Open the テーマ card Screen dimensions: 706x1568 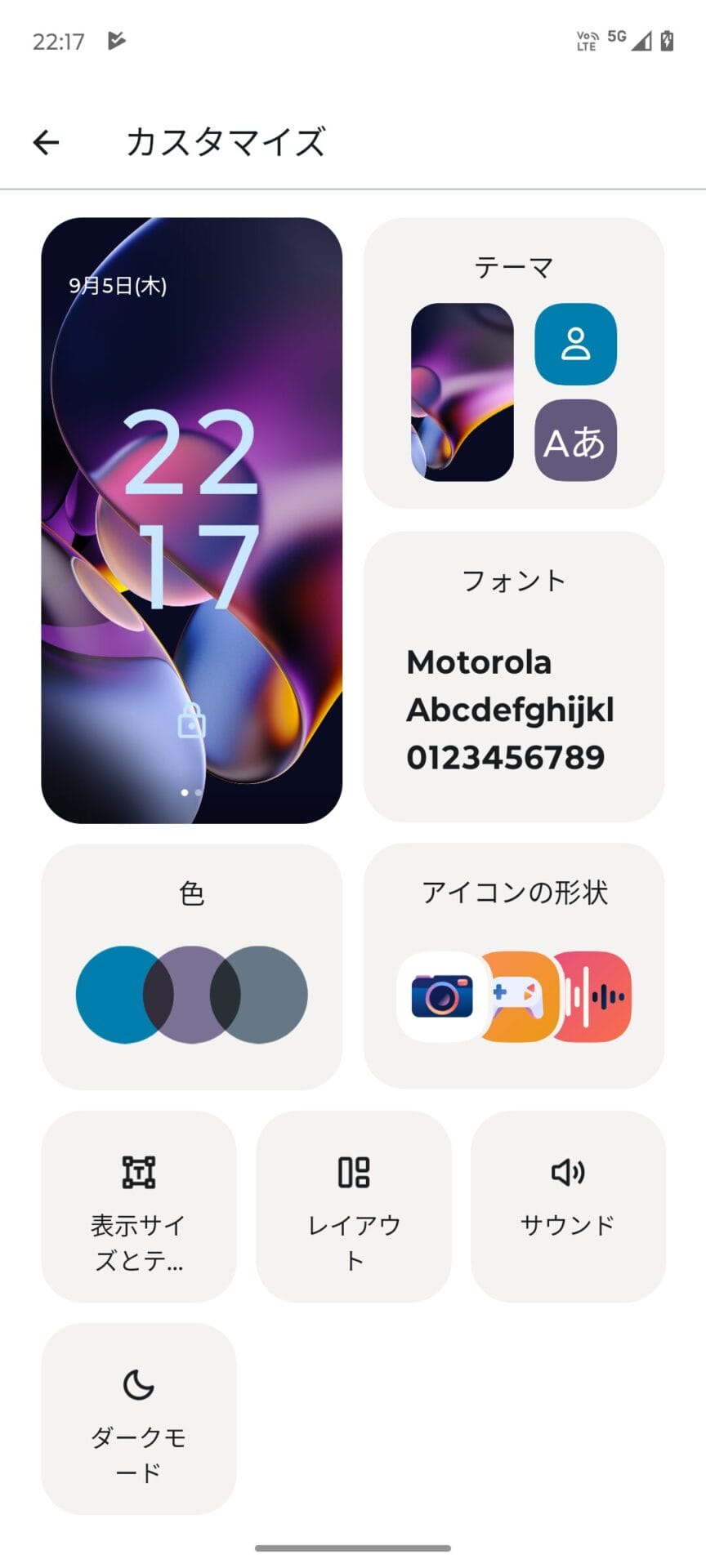click(x=513, y=363)
